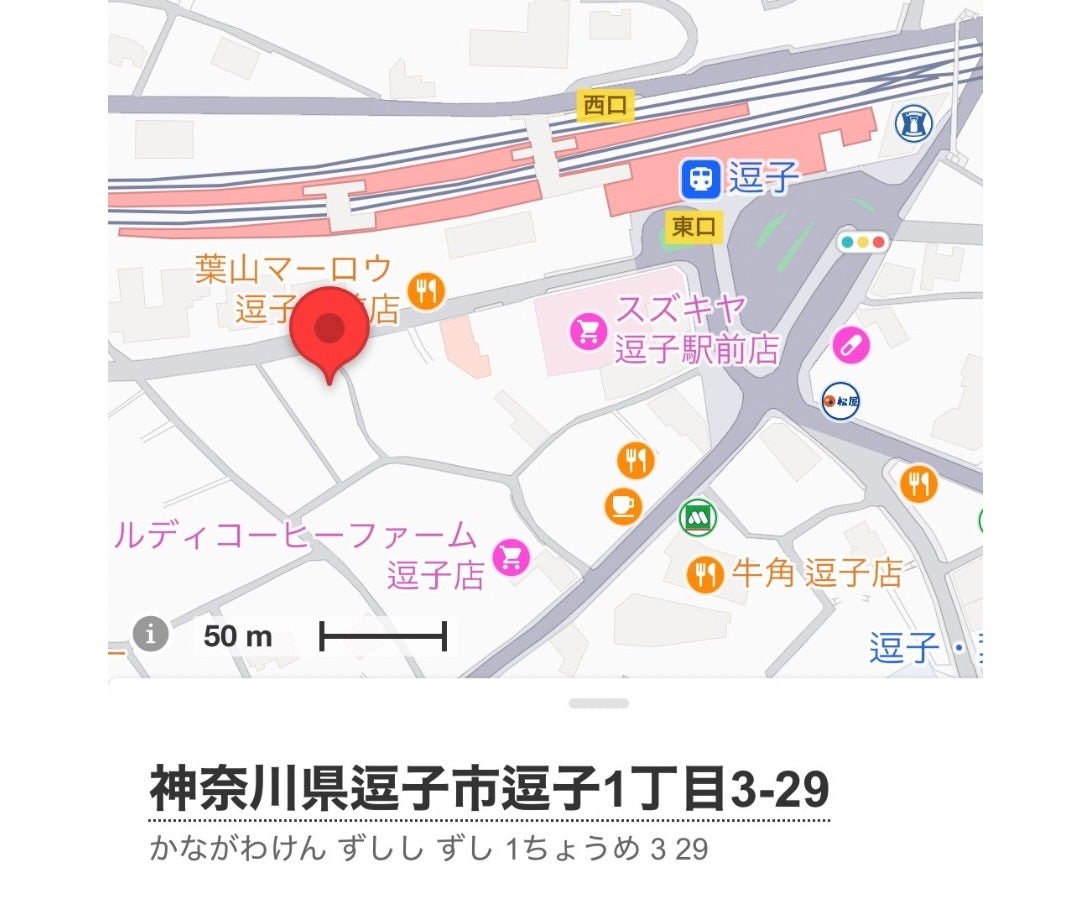Screen dimensions: 1079x919
Task: Open the map info button
Action: coord(150,633)
